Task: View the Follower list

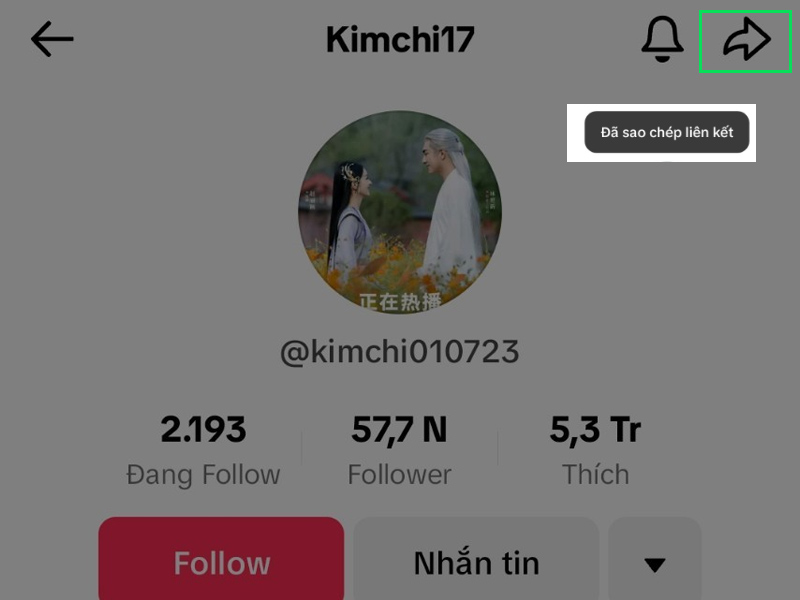Action: [399, 450]
